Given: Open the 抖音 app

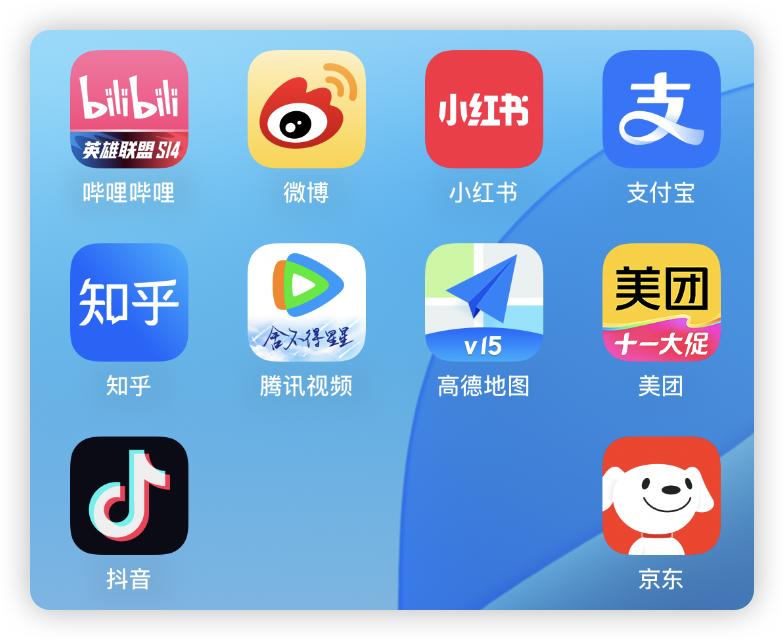Looking at the screenshot, I should pos(129,495).
